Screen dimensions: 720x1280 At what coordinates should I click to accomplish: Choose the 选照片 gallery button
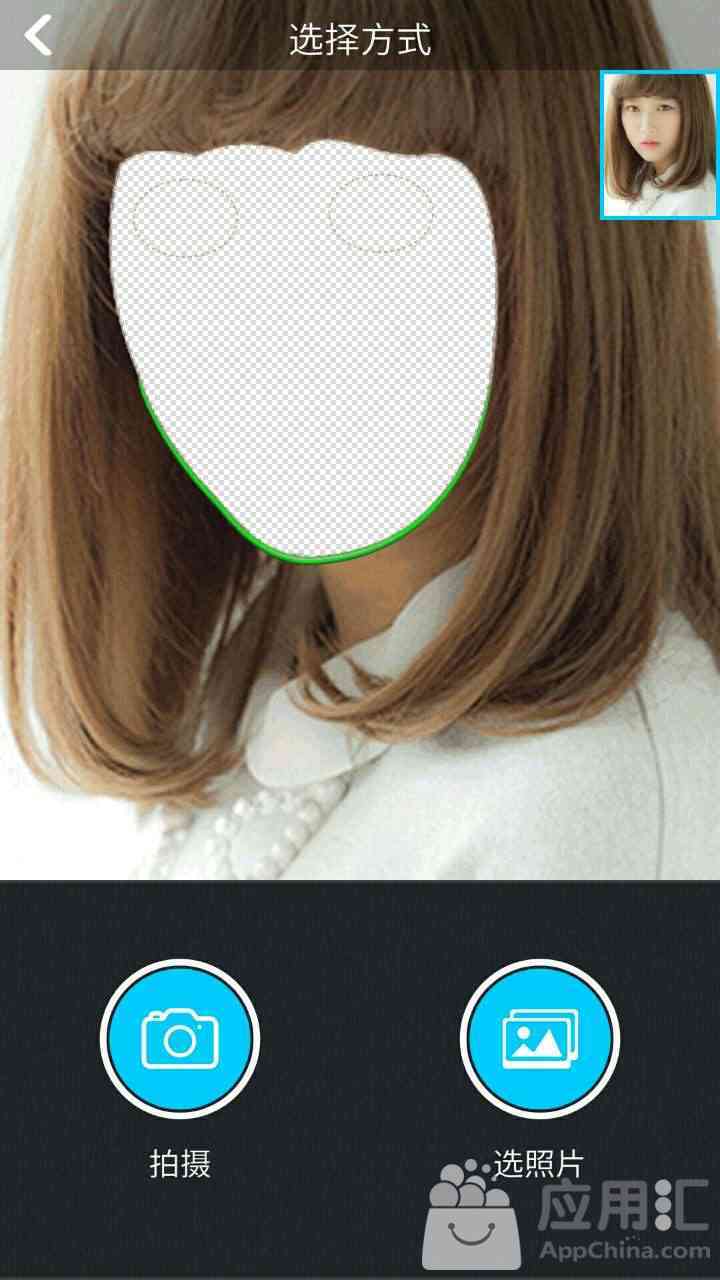pos(540,1040)
